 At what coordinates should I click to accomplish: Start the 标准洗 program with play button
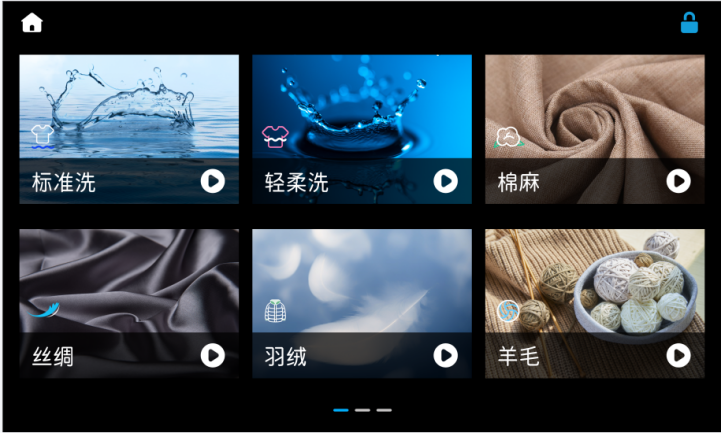212,181
